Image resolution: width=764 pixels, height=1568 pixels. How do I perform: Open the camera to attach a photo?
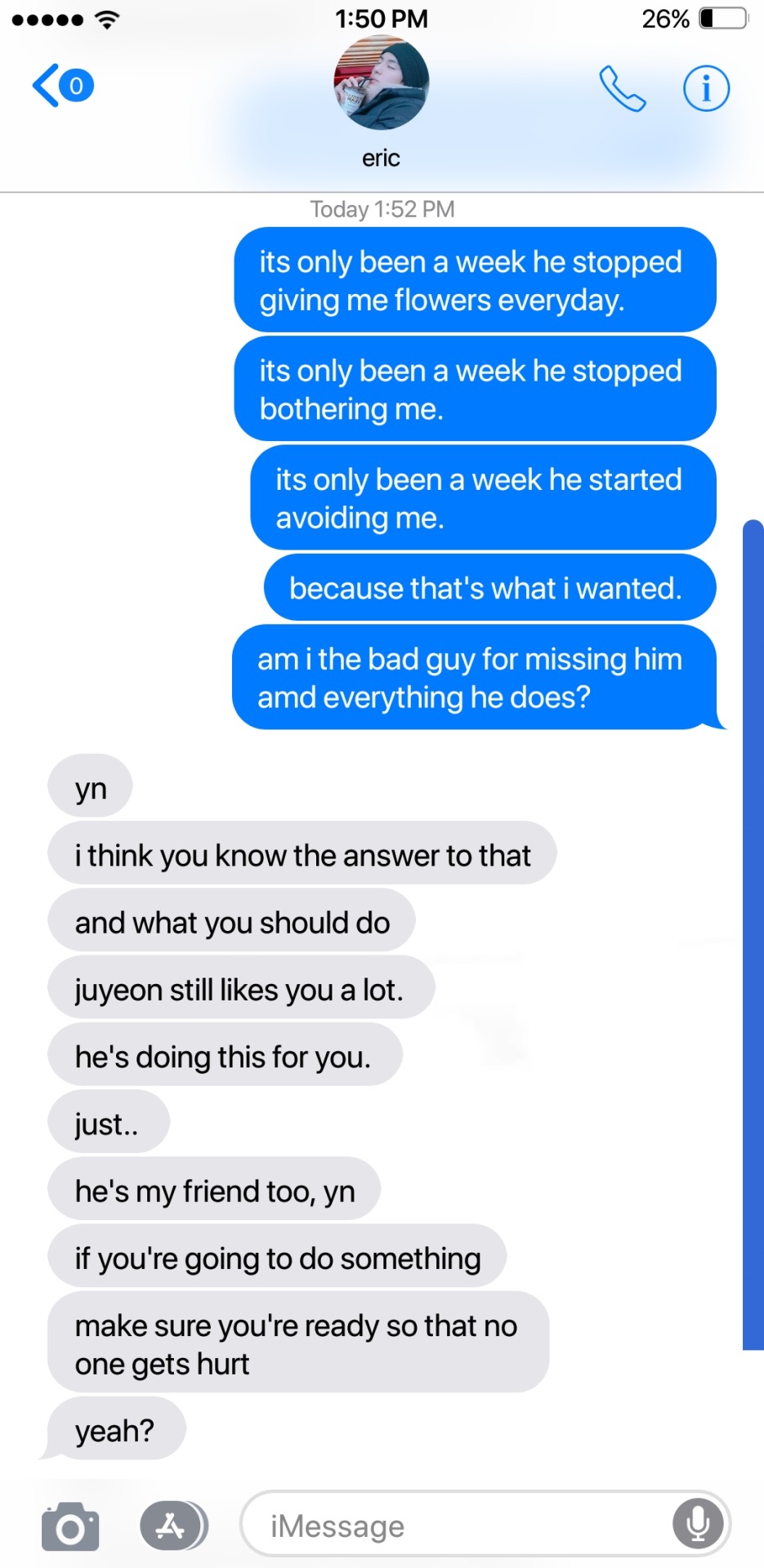[x=70, y=1526]
